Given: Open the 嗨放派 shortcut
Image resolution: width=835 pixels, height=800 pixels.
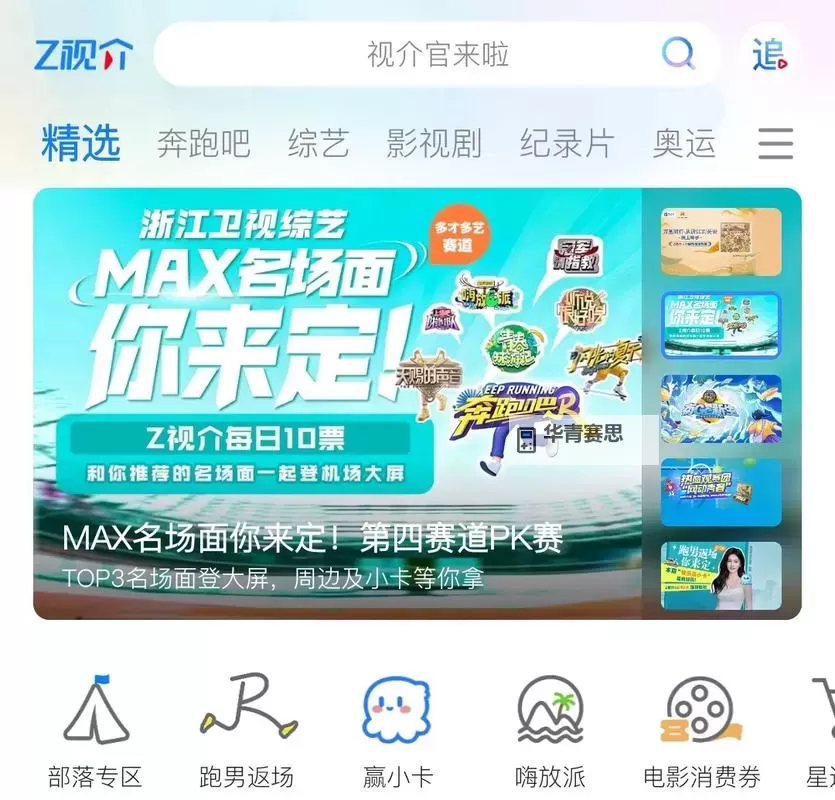Looking at the screenshot, I should 549,730.
